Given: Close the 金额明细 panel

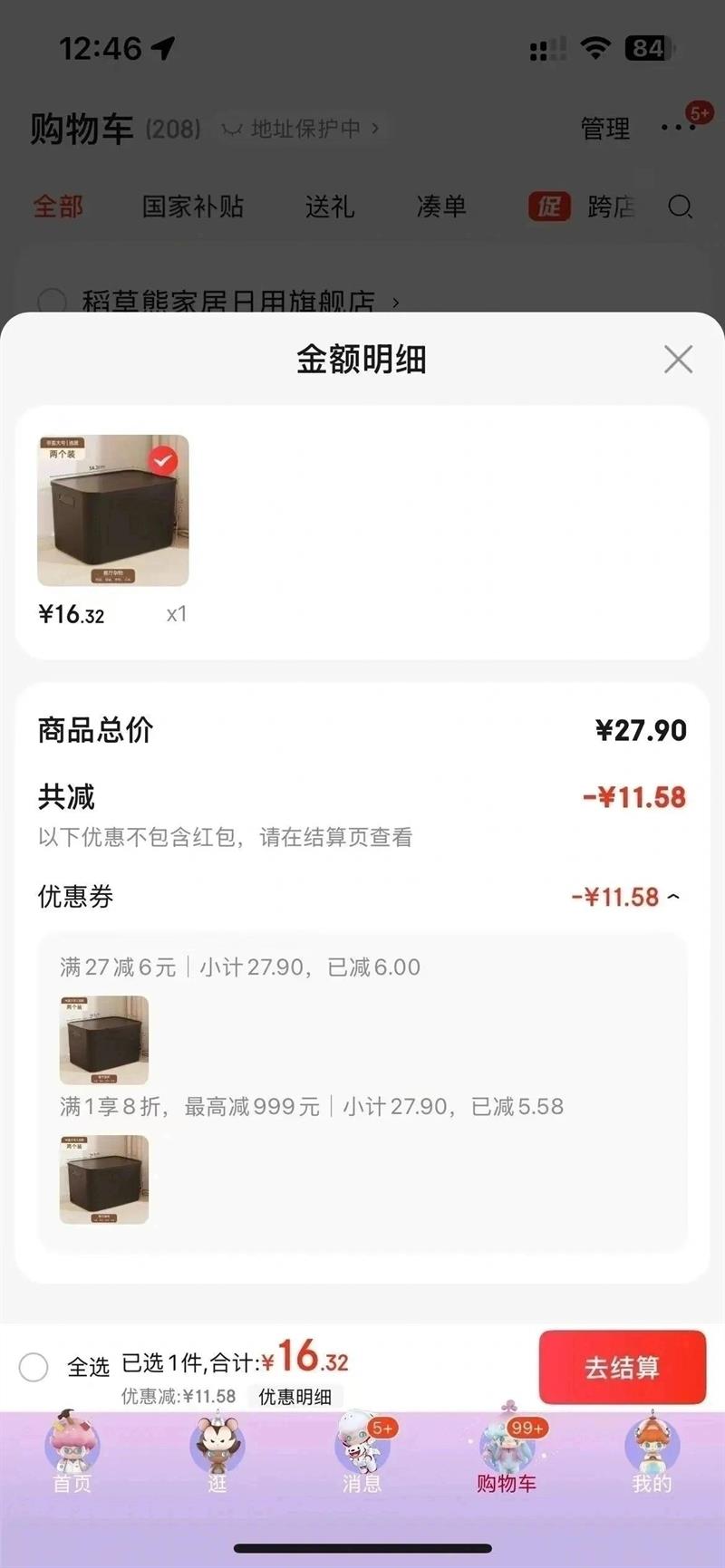Looking at the screenshot, I should click(x=678, y=360).
